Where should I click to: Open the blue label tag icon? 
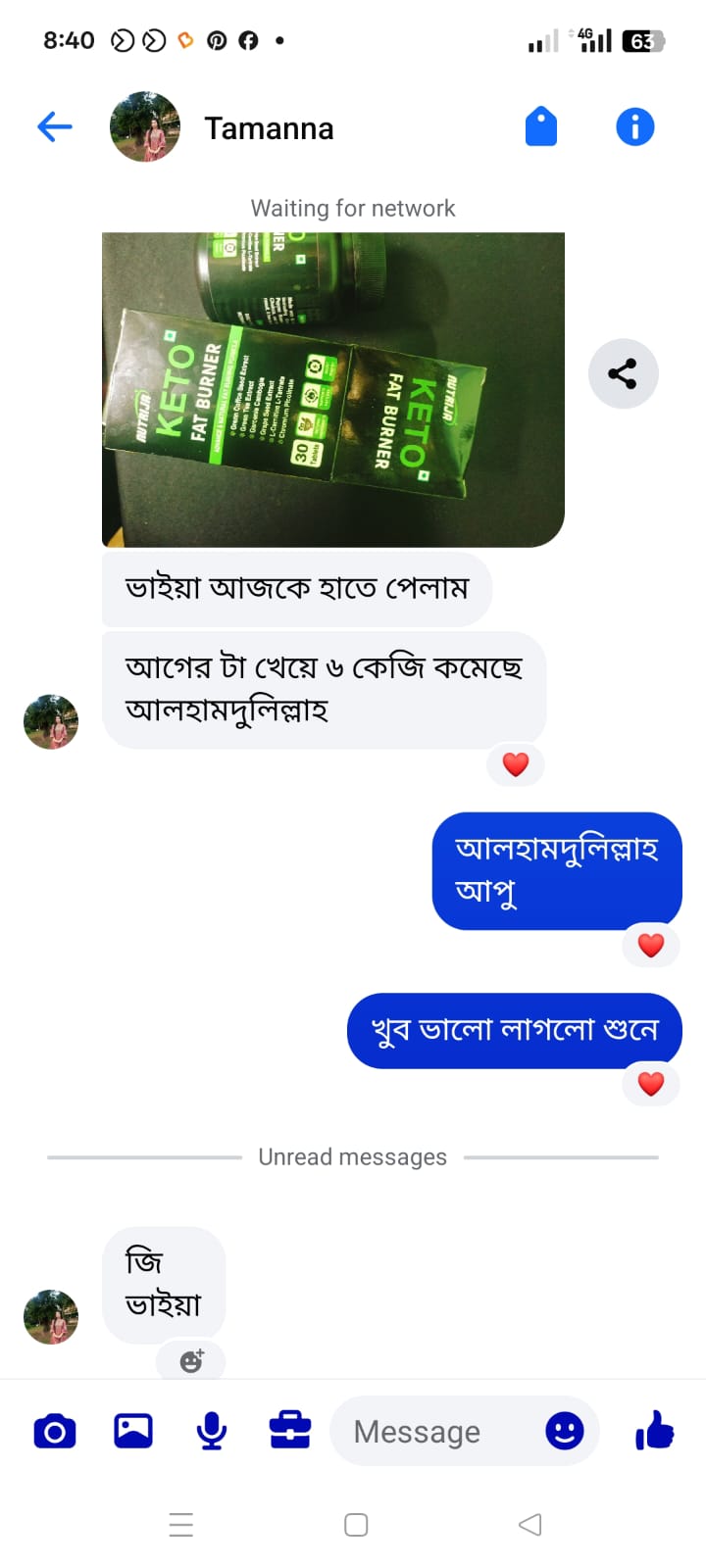[541, 127]
